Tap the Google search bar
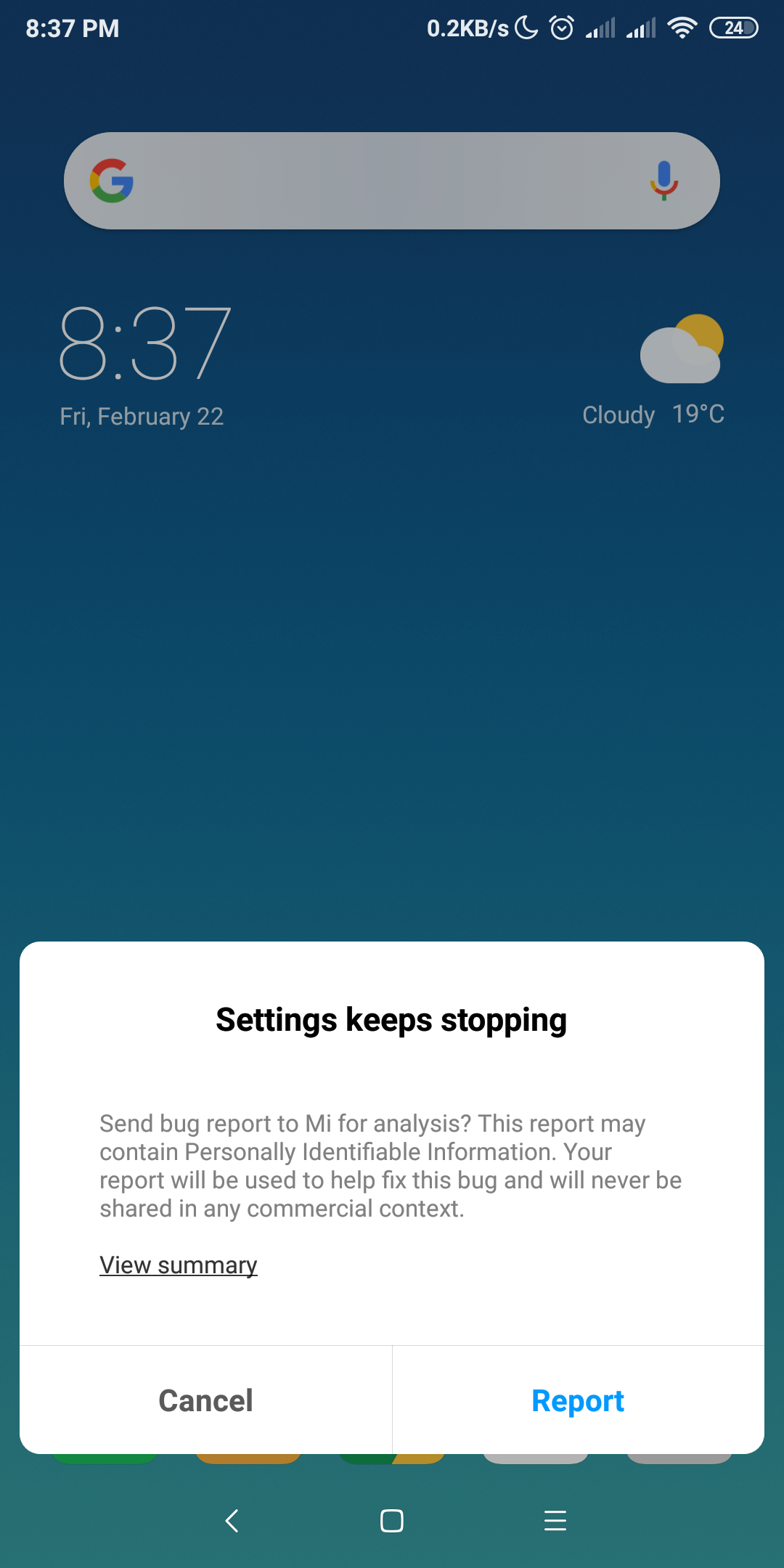The width and height of the screenshot is (784, 1568). [377, 181]
